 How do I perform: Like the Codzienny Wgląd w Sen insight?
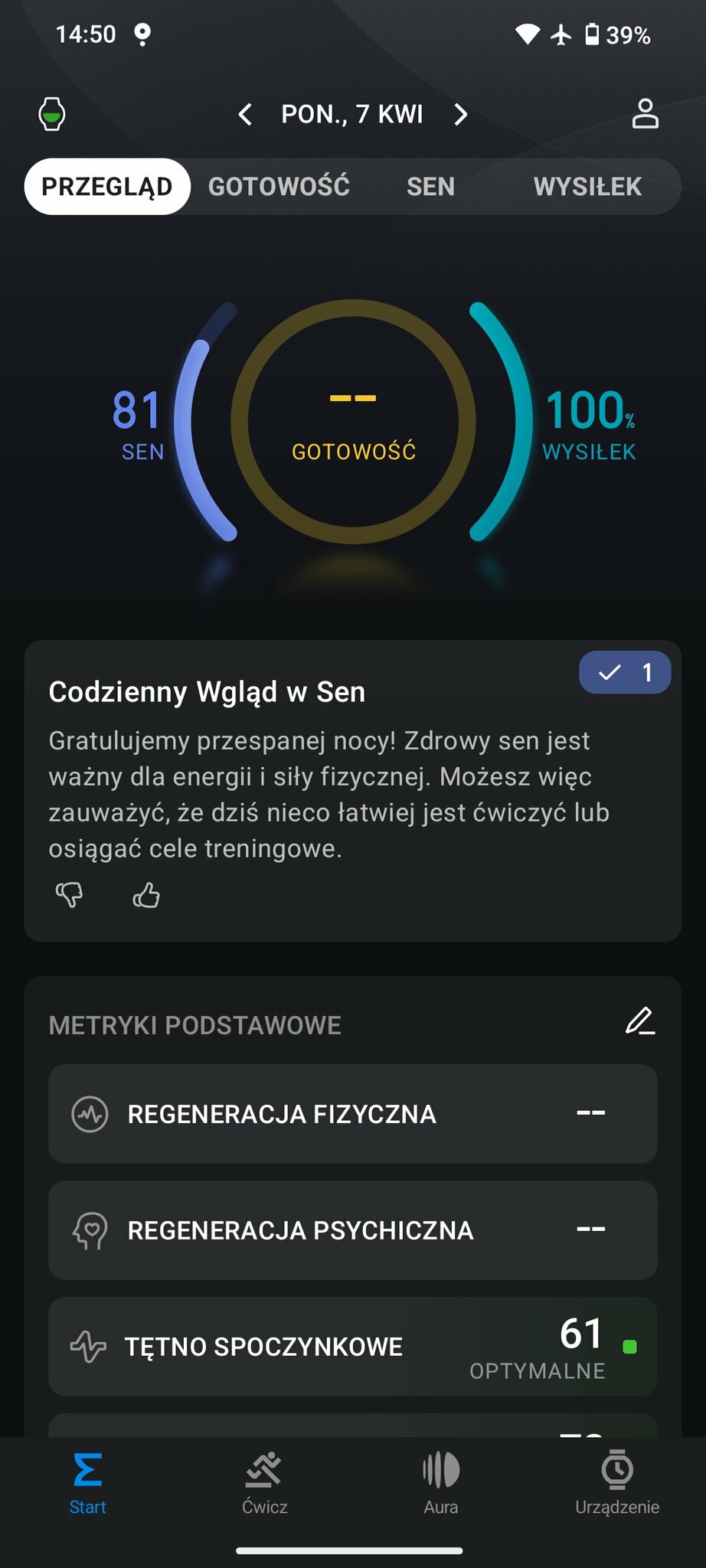point(146,894)
